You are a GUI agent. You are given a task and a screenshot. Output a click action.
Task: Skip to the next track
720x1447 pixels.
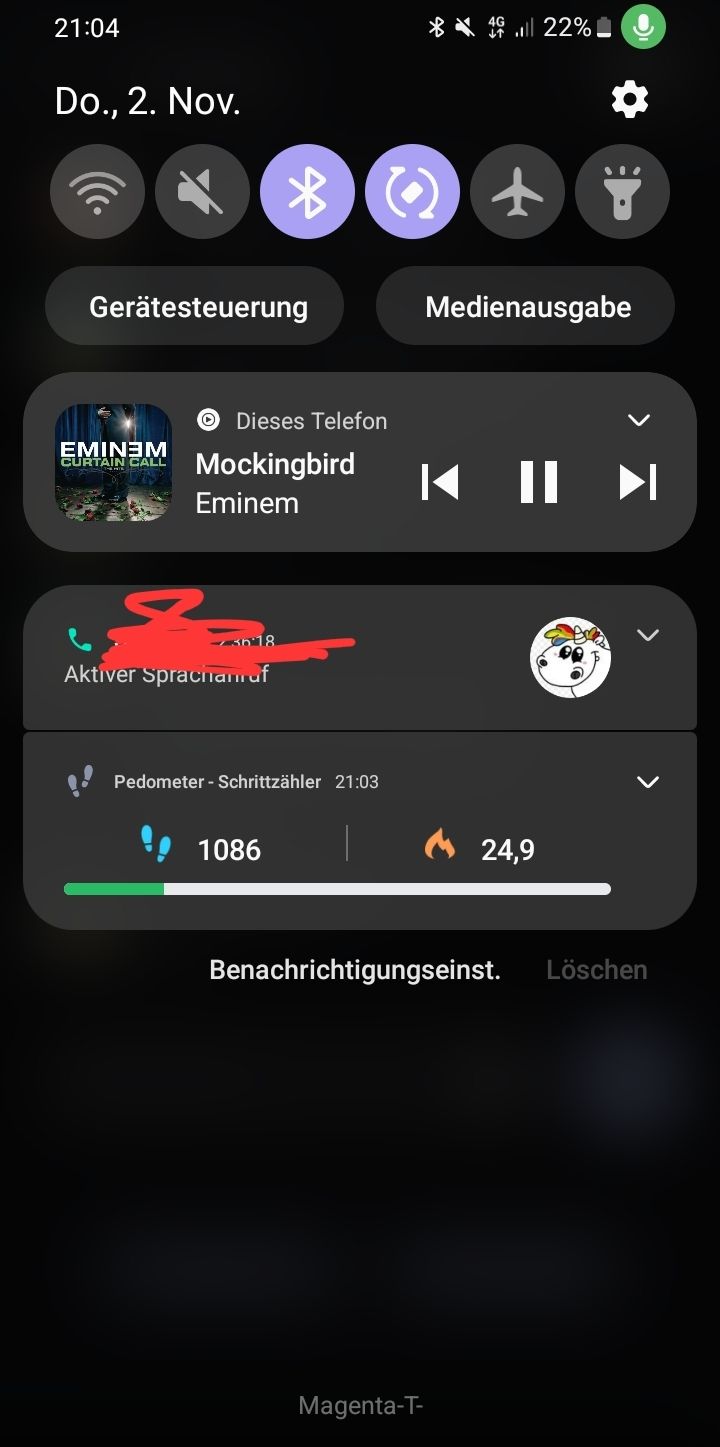click(x=637, y=482)
